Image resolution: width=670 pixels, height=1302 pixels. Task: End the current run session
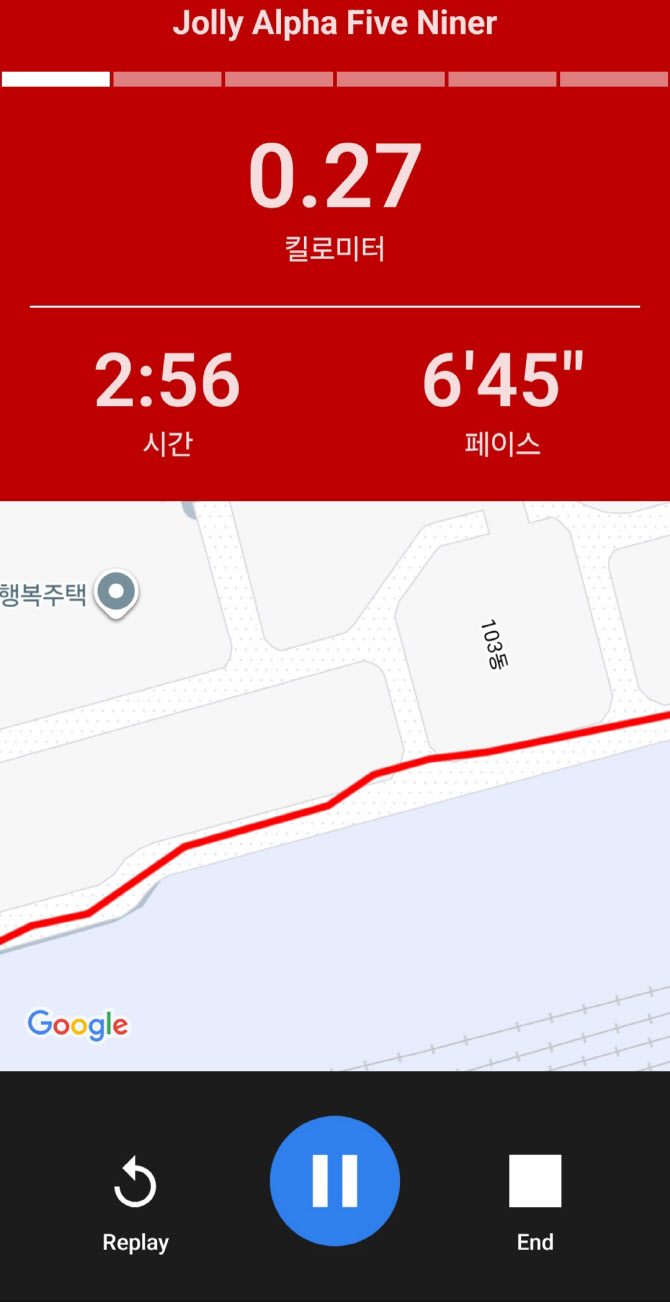[x=535, y=1199]
